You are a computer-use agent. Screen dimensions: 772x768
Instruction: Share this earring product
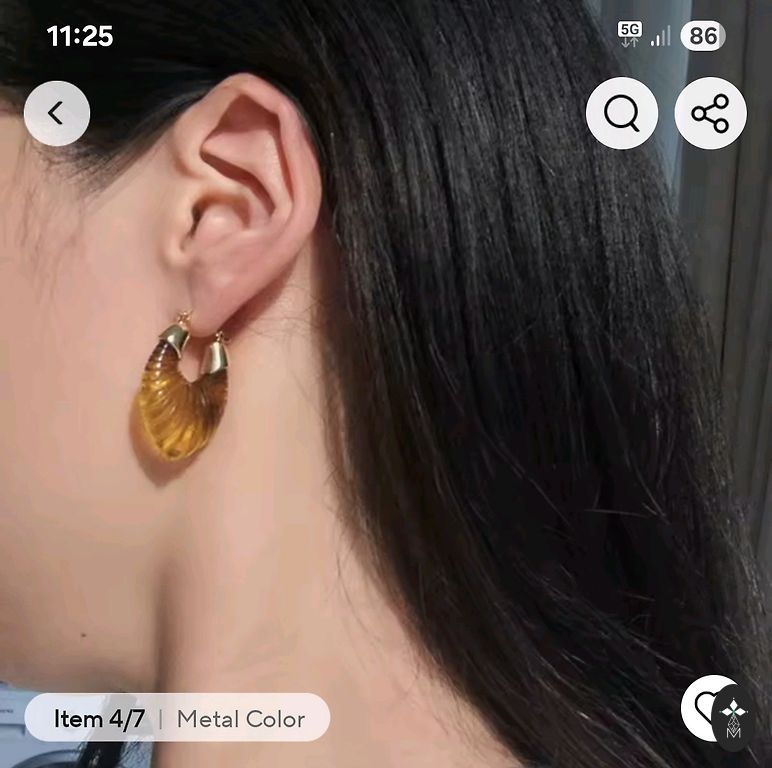(710, 114)
